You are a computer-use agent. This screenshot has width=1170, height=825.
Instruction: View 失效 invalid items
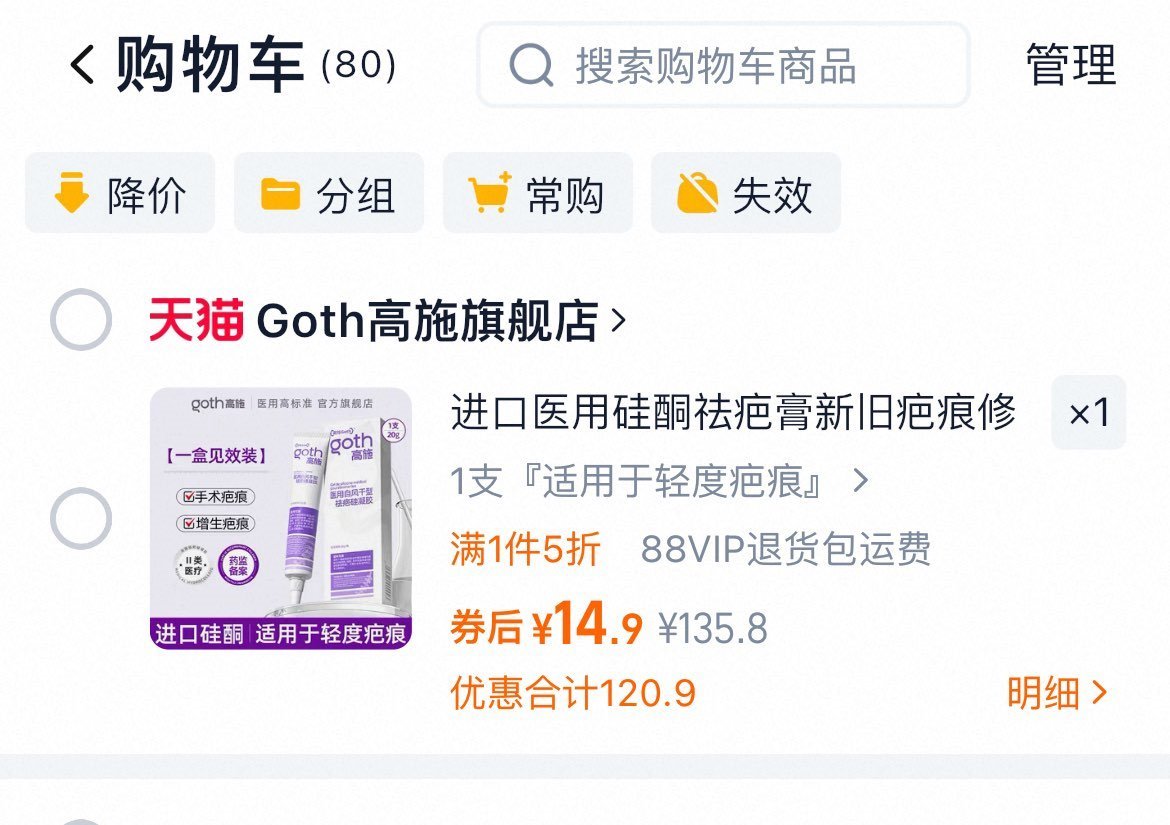[745, 194]
